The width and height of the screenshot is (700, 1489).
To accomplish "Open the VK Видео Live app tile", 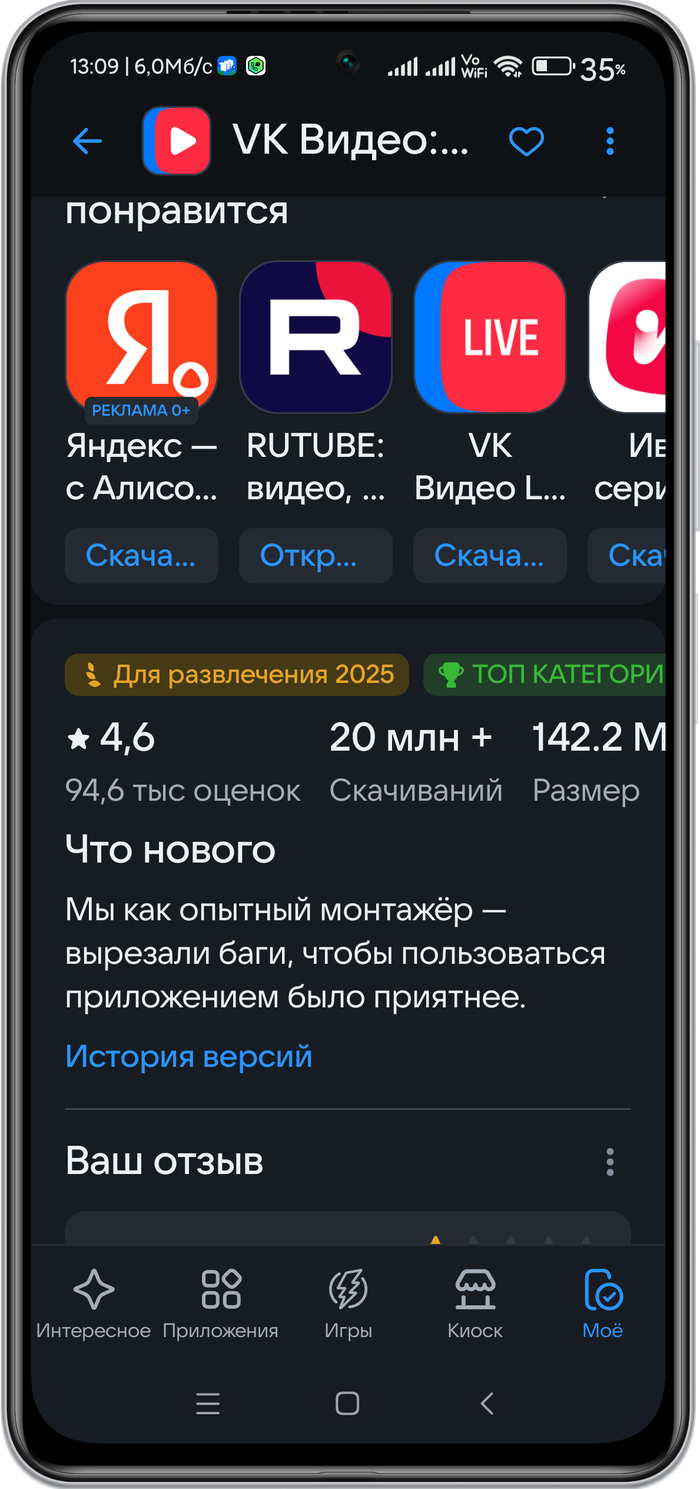I will (490, 337).
